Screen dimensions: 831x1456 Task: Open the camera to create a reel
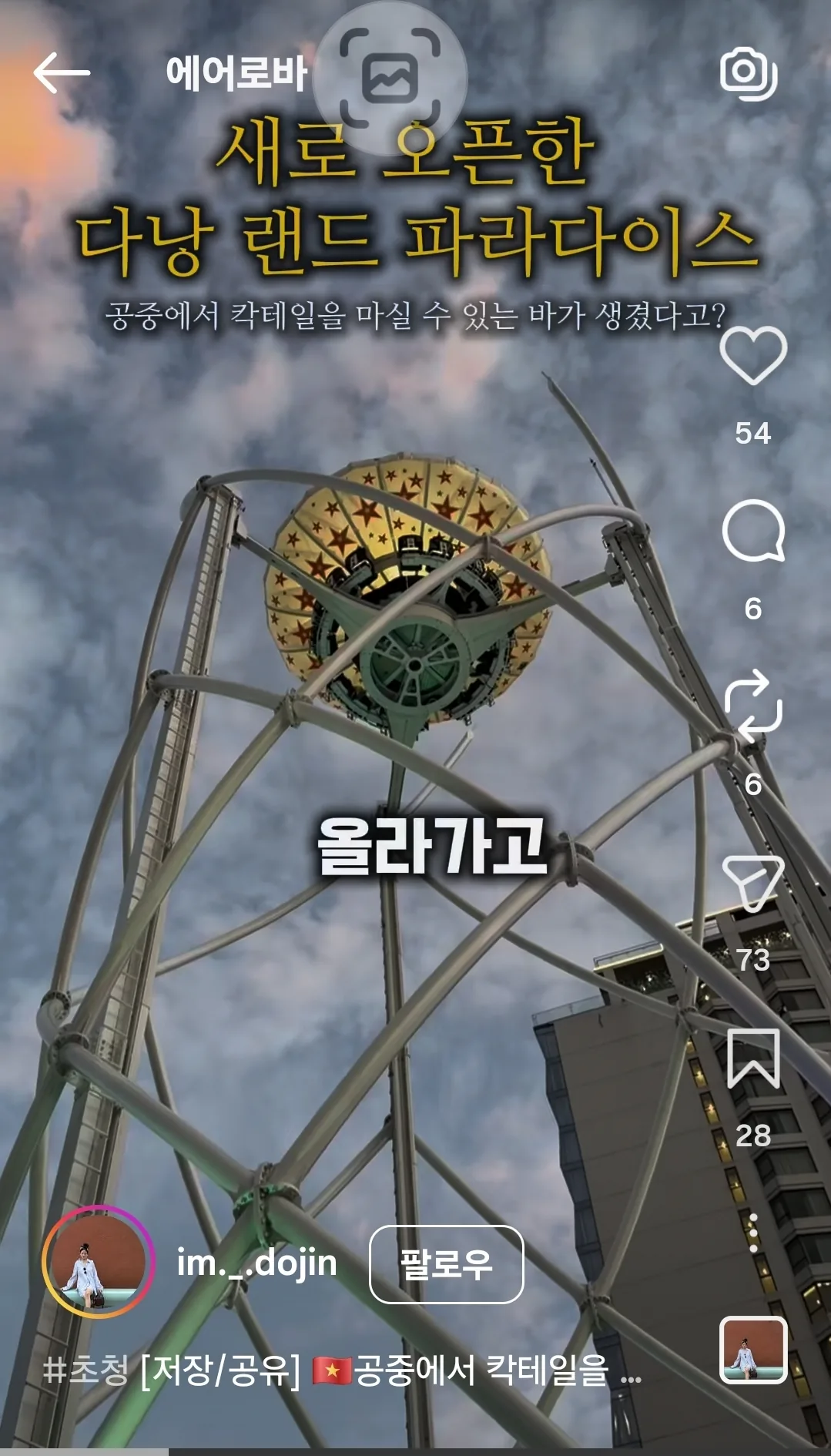(x=749, y=74)
